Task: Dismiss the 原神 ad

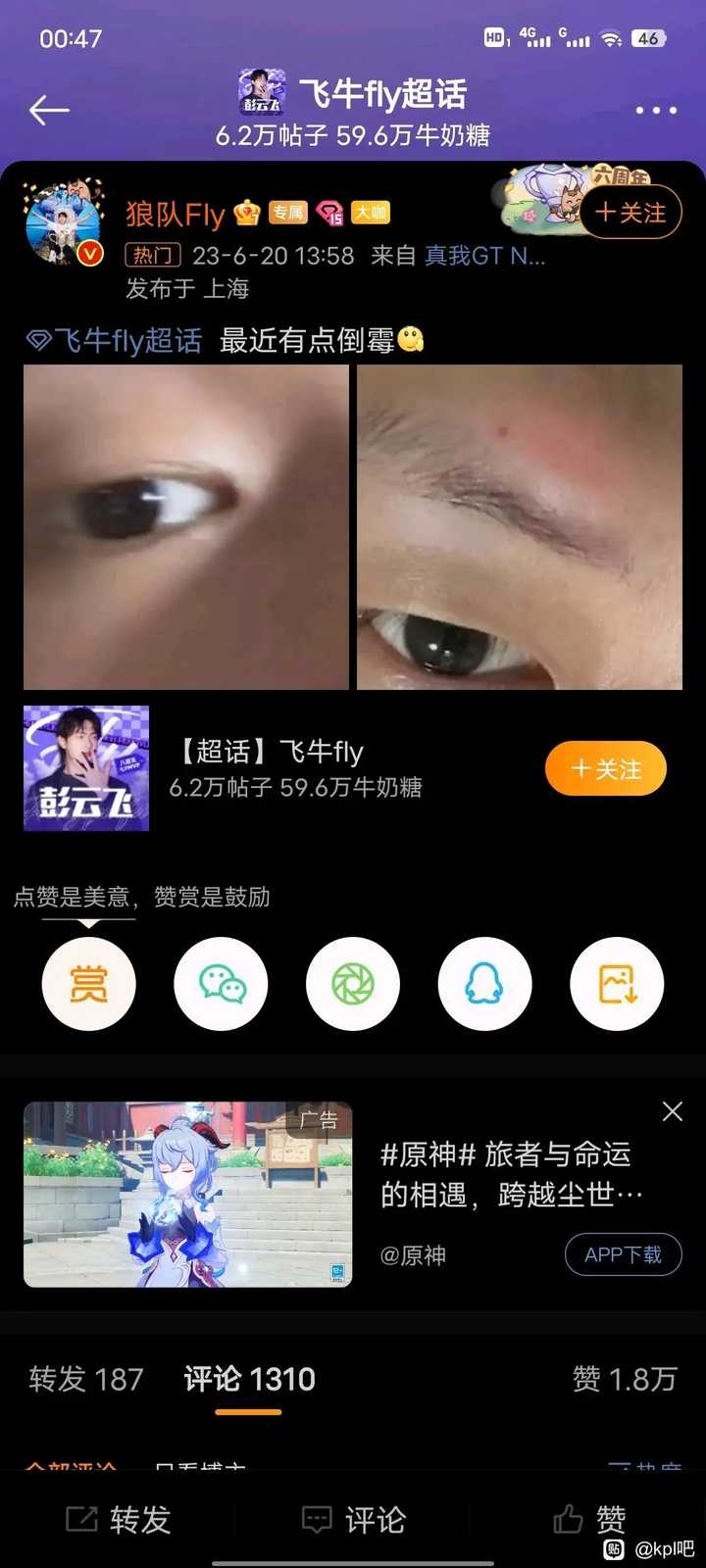Action: click(672, 1111)
